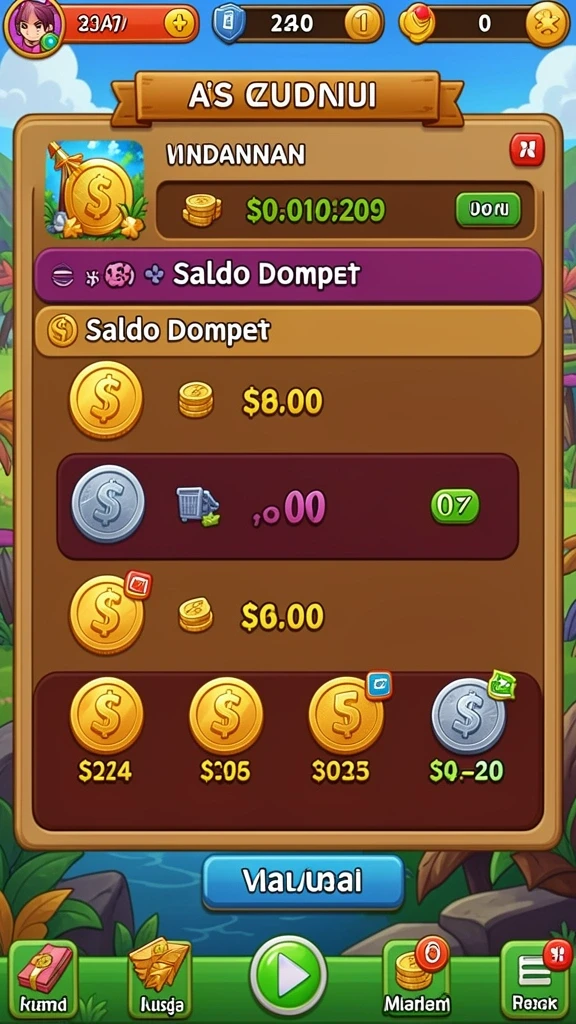Open the gold cards item in the bottom bar
The image size is (576, 1024).
[161, 978]
